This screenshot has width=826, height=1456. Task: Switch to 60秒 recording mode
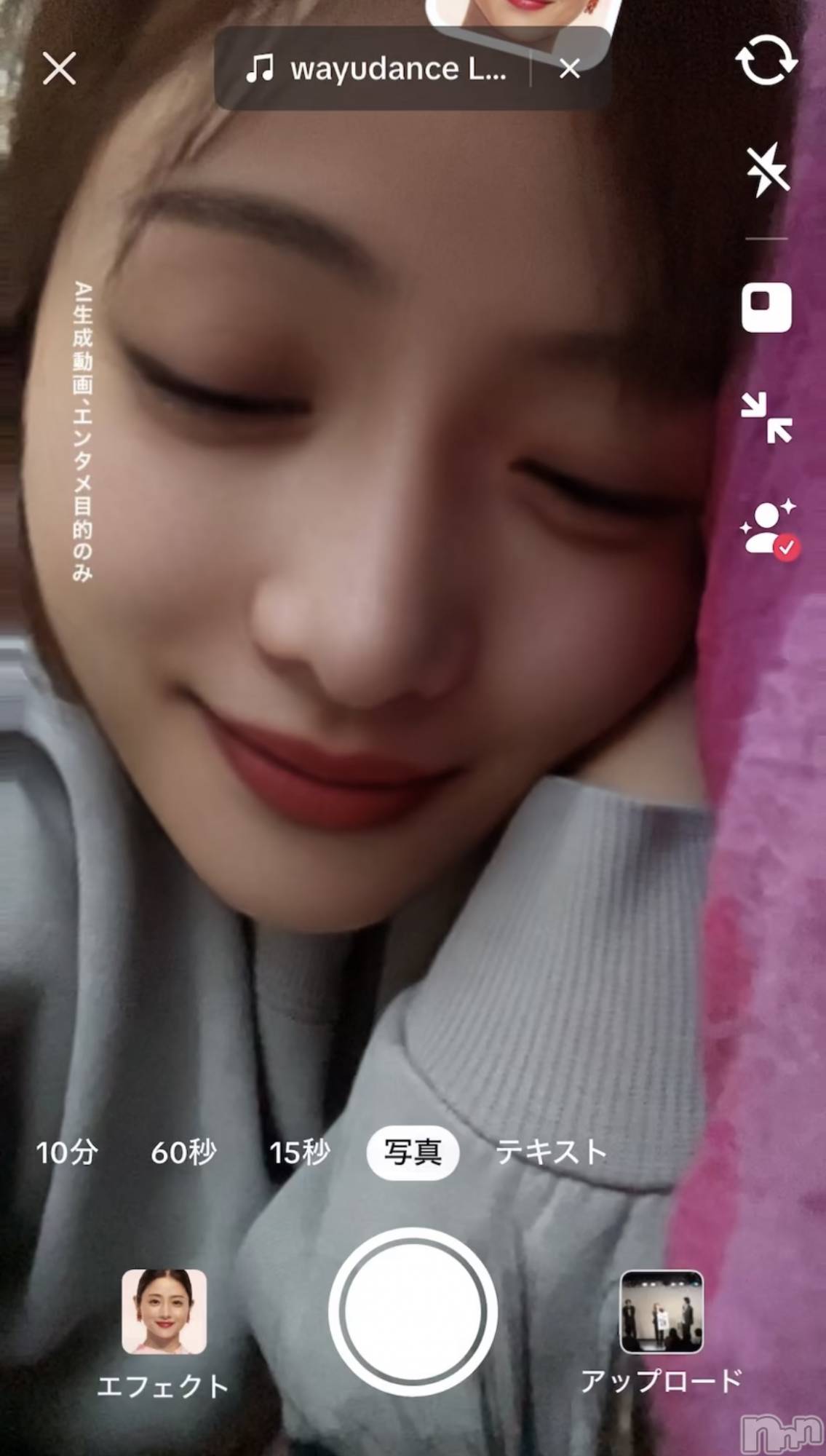[183, 1152]
